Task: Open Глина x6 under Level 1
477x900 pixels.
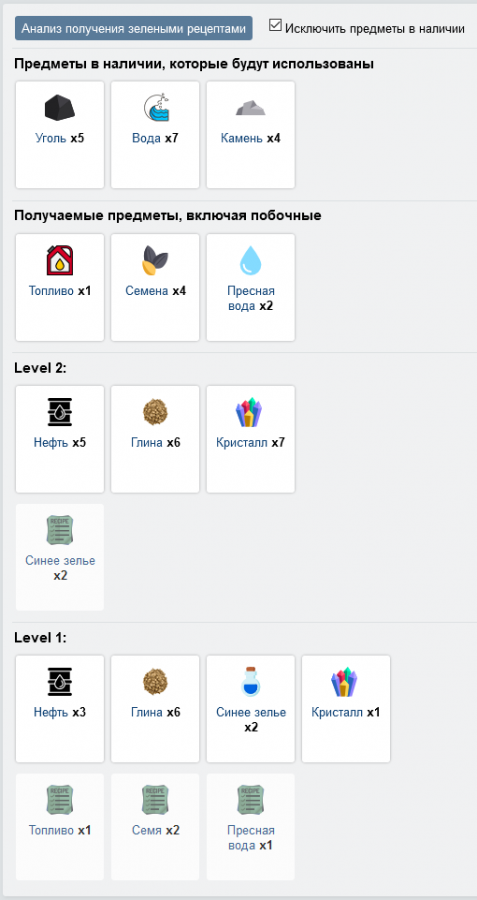Action: 155,709
